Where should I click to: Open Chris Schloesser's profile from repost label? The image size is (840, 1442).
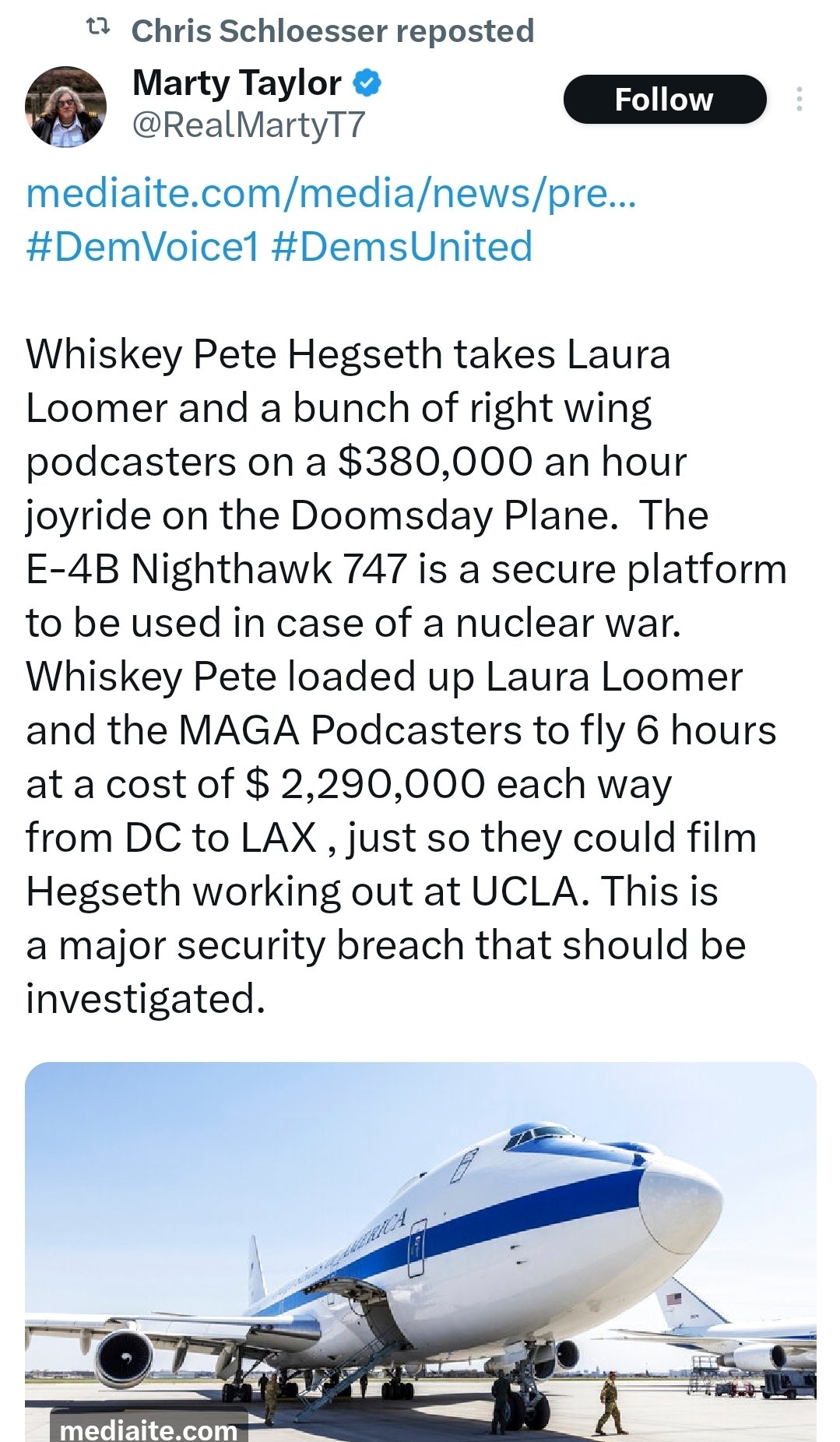click(x=332, y=31)
